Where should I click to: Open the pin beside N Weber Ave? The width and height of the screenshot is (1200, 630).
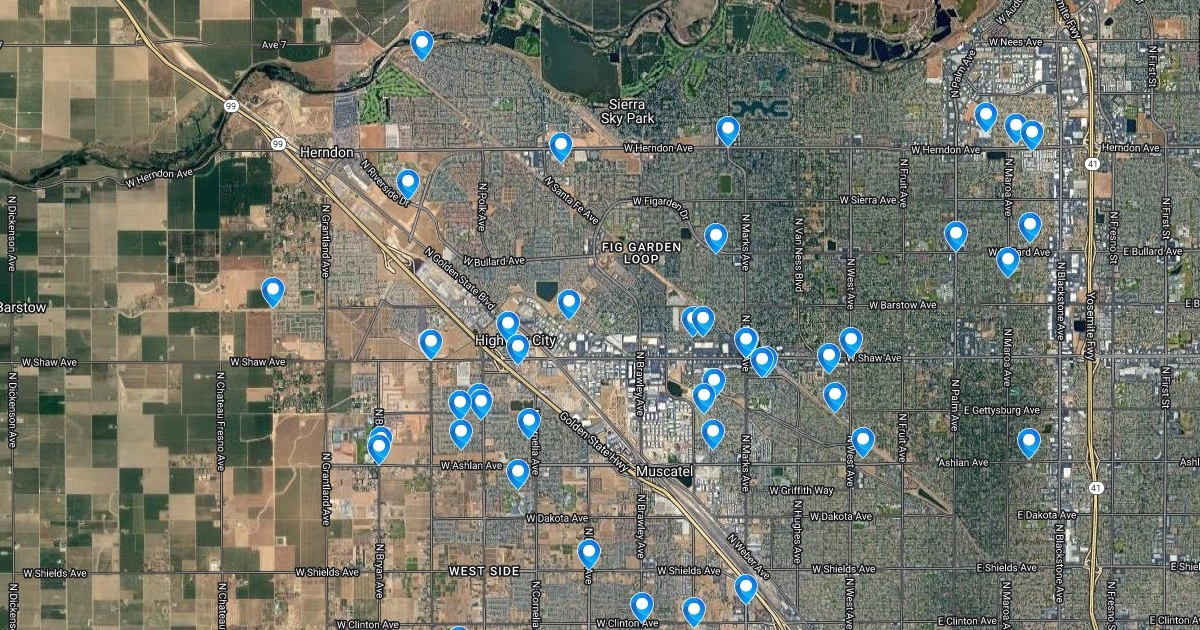tap(746, 588)
